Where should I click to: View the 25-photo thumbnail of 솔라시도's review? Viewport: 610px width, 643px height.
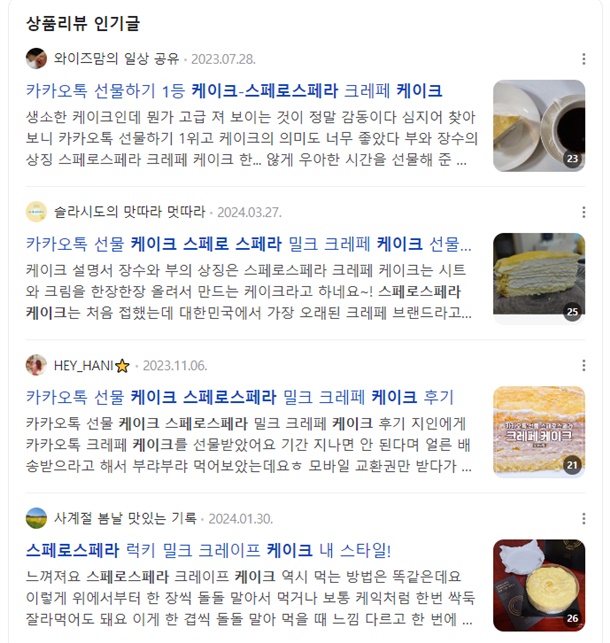(539, 278)
